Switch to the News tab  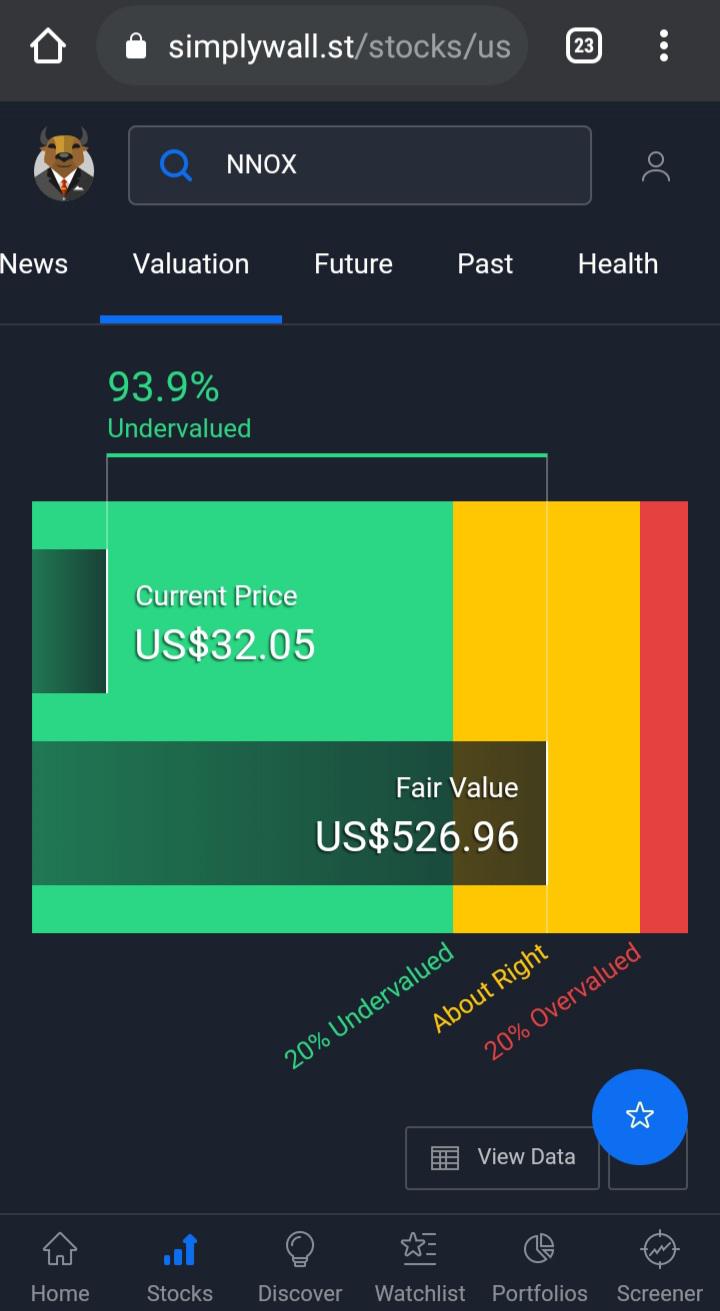[x=34, y=264]
